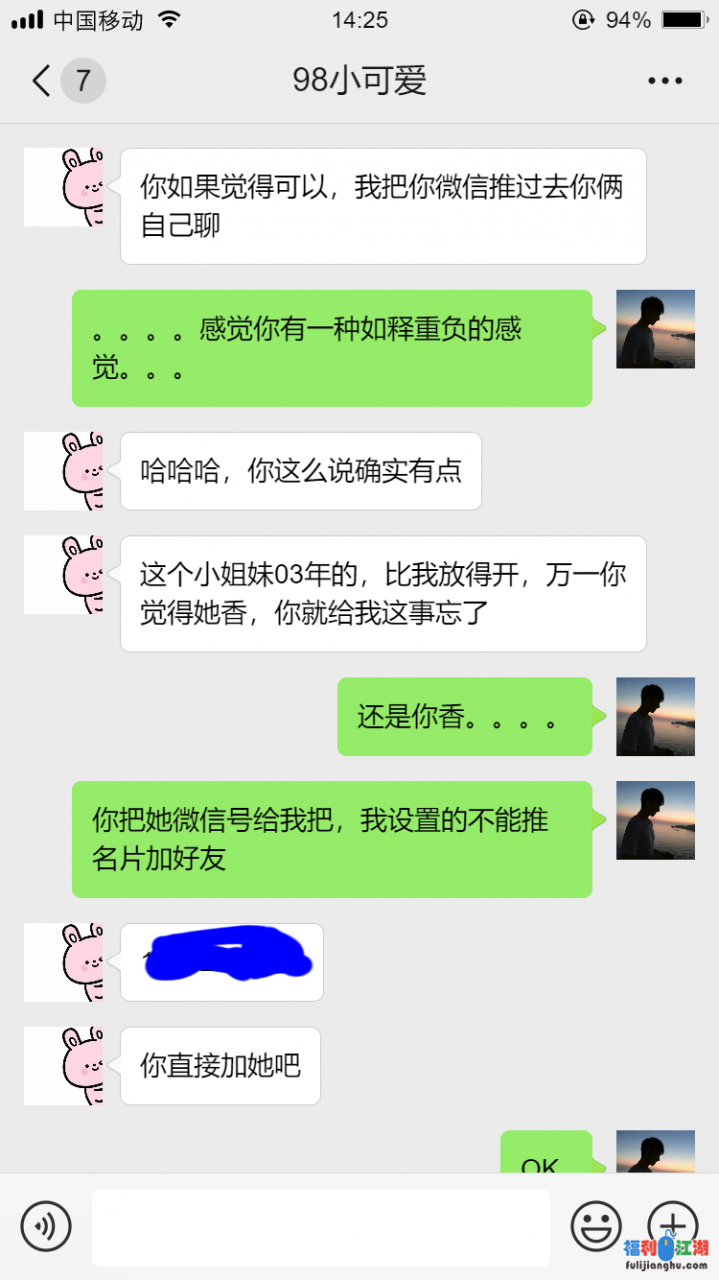Open the plus attachments menu

(672, 1223)
